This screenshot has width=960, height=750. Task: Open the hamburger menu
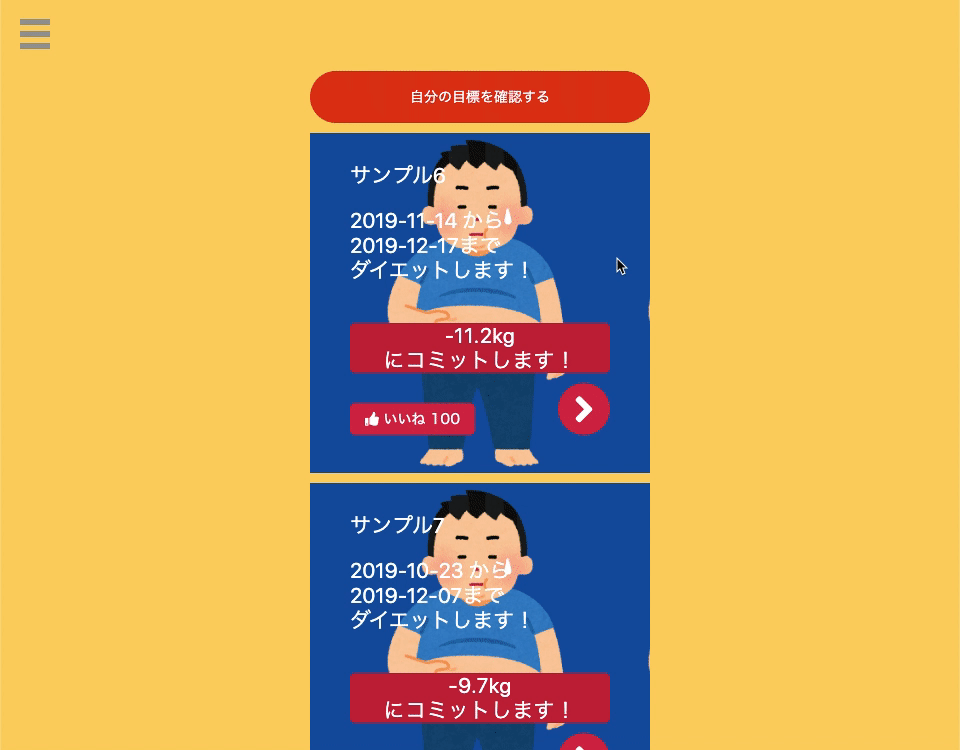click(35, 34)
